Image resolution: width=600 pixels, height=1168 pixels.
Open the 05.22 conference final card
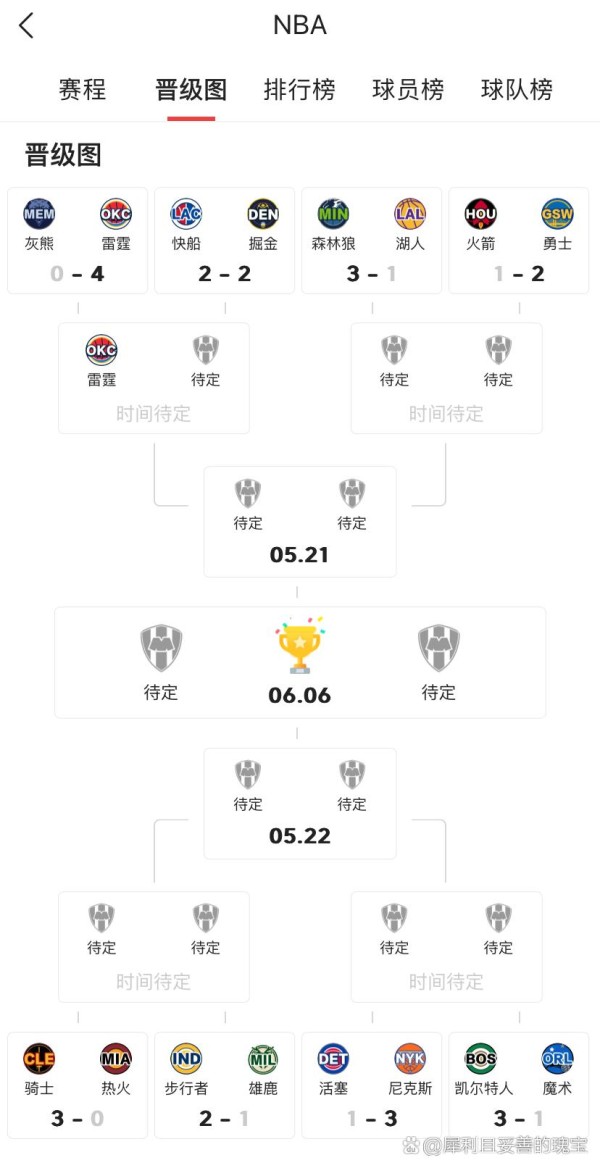[300, 803]
